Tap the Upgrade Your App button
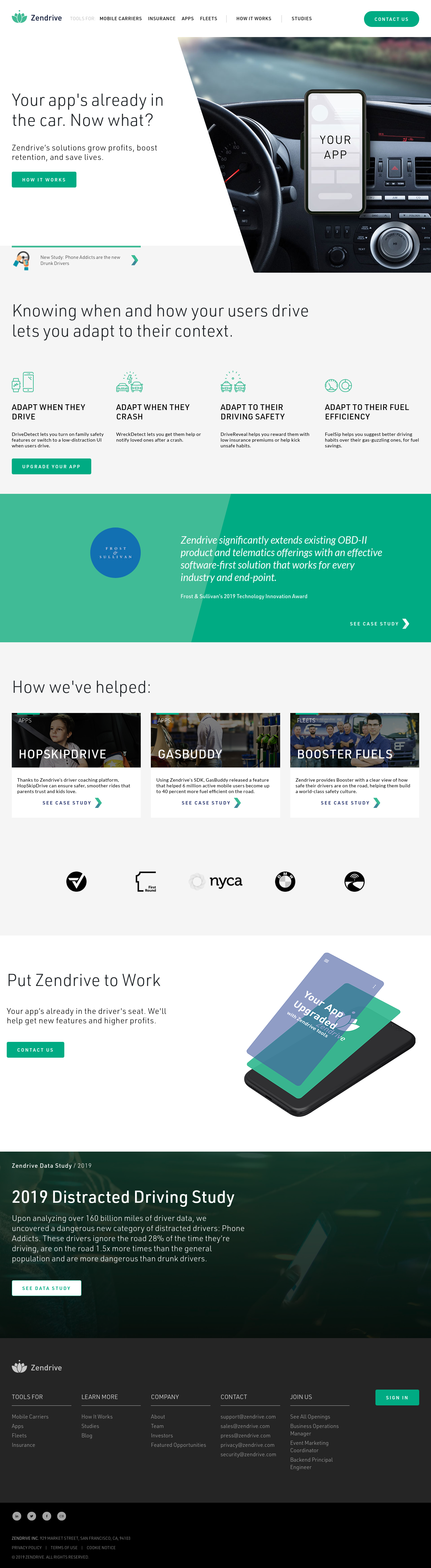This screenshot has height=1568, width=431. 51,466
